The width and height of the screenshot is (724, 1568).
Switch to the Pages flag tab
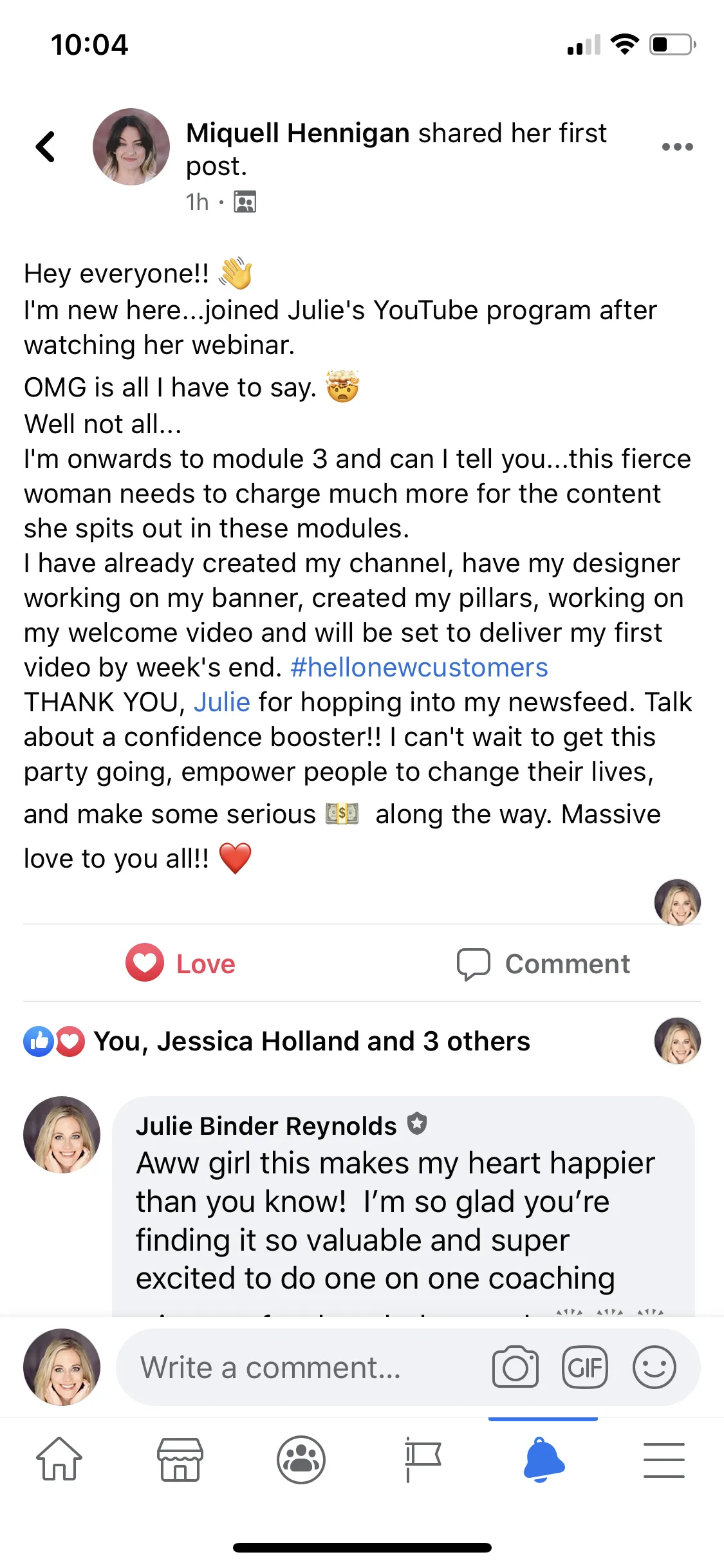coord(422,1460)
